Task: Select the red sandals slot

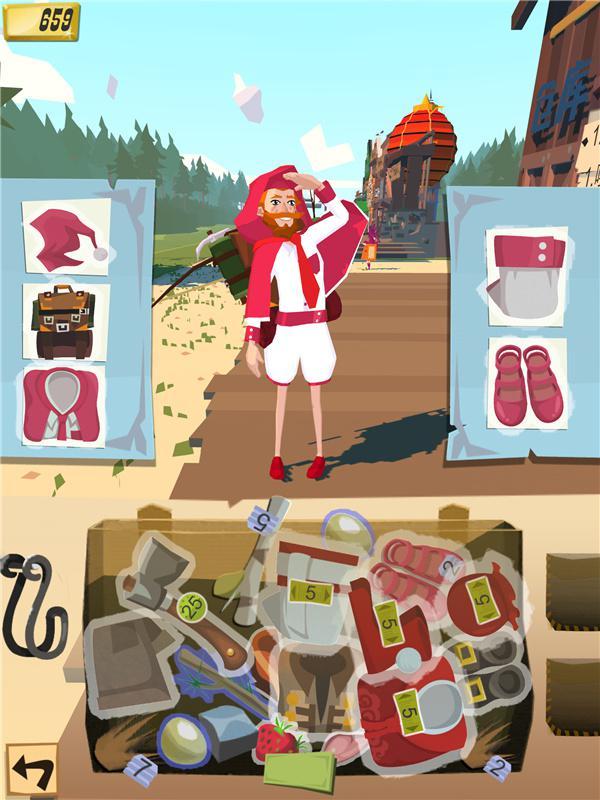Action: click(x=526, y=383)
